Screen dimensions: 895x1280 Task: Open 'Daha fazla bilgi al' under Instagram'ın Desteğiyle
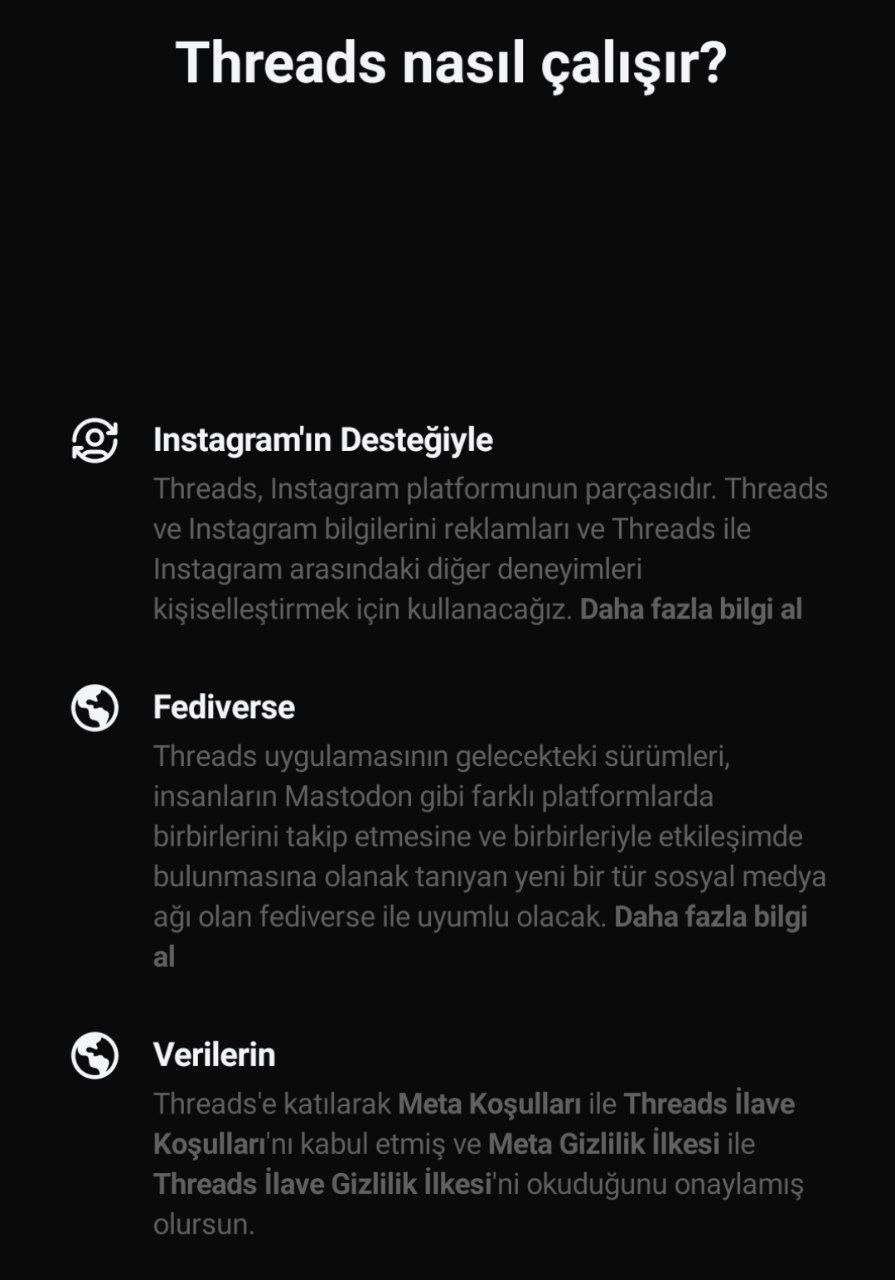(x=691, y=609)
